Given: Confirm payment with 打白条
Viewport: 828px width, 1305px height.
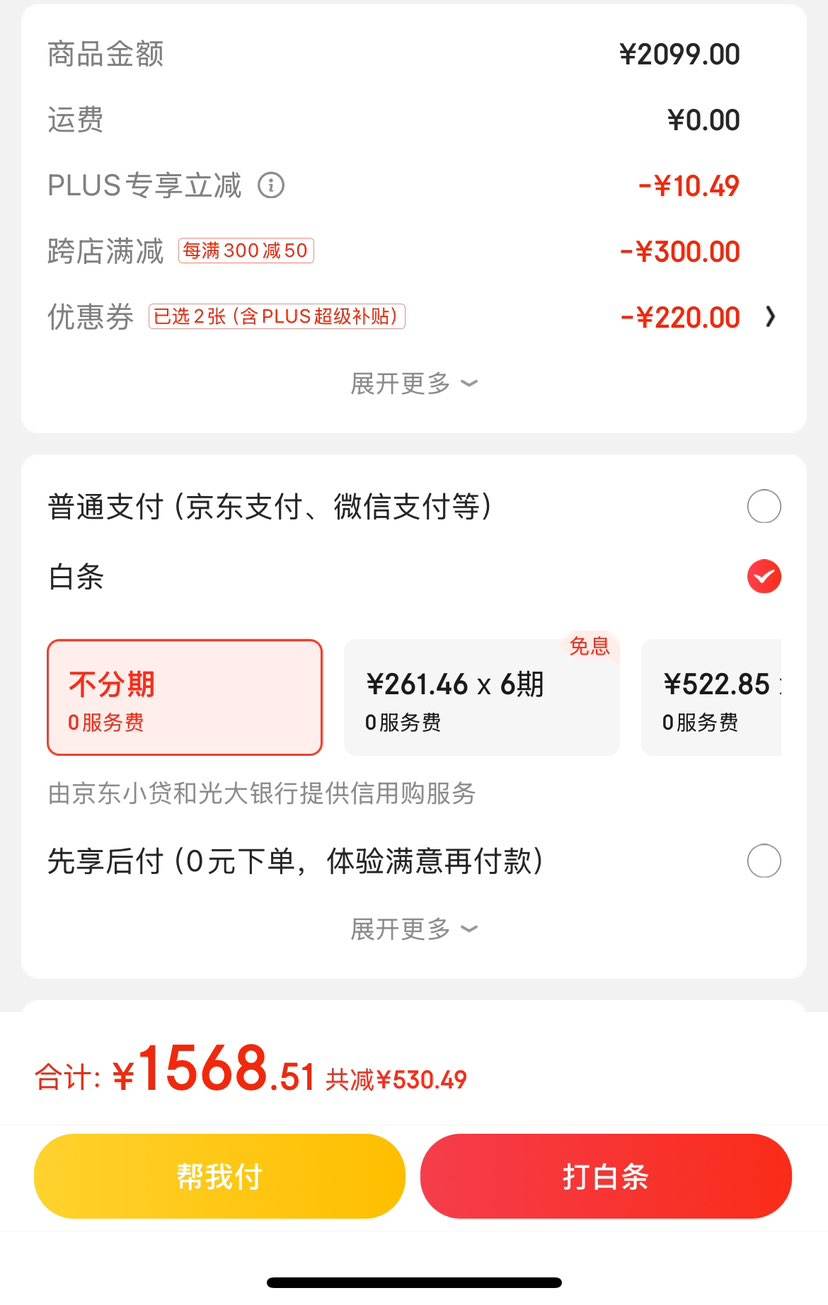Looking at the screenshot, I should point(605,1176).
